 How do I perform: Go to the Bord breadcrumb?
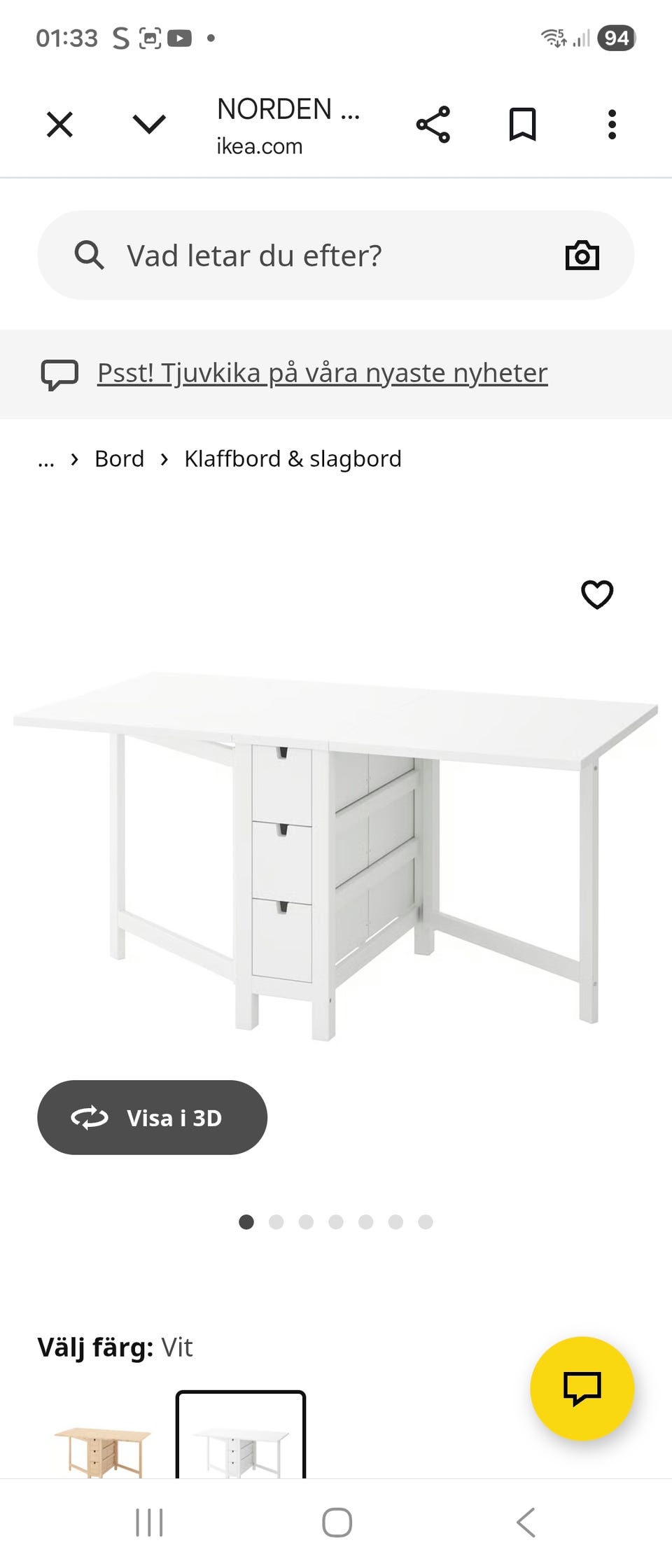click(119, 459)
